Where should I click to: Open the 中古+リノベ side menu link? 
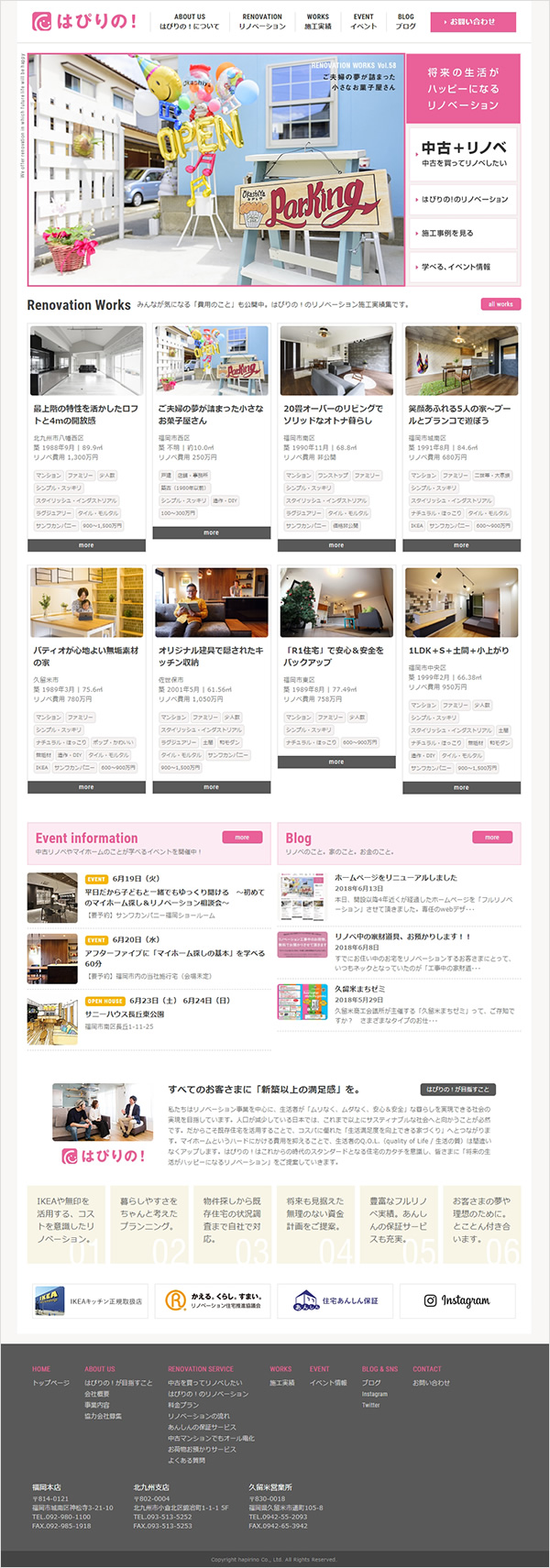click(x=463, y=153)
